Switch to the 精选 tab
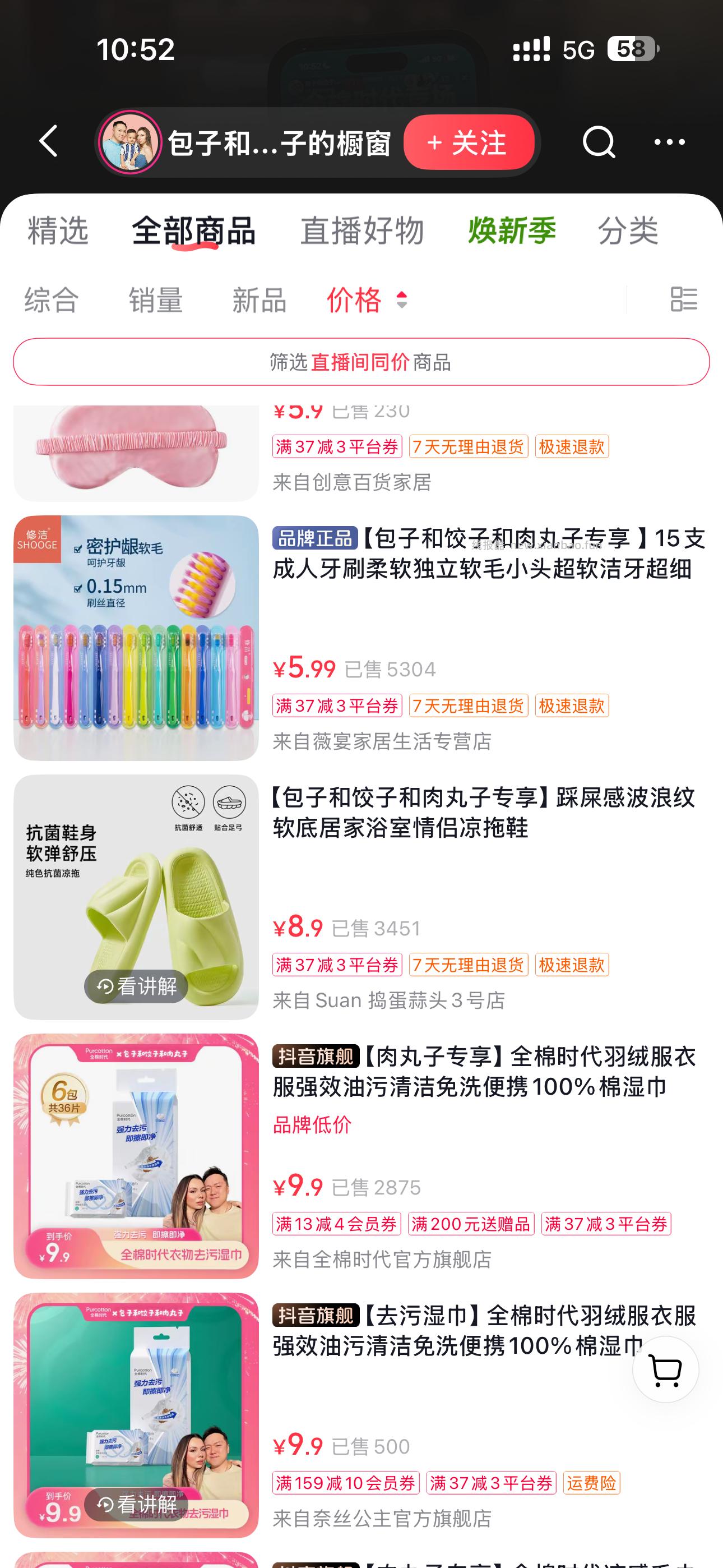Viewport: 723px width, 1568px height. click(x=58, y=231)
